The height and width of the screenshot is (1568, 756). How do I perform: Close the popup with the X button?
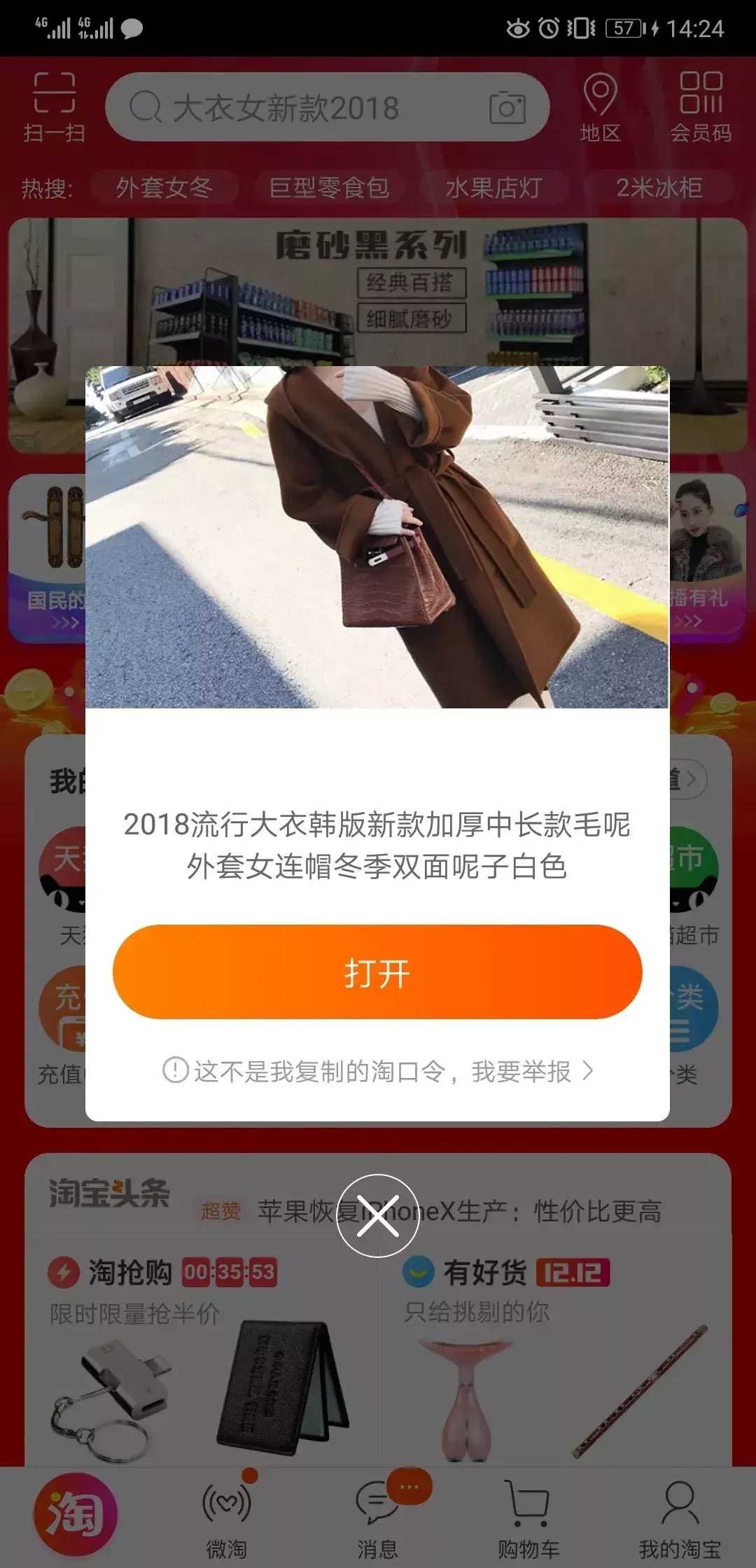(378, 1216)
